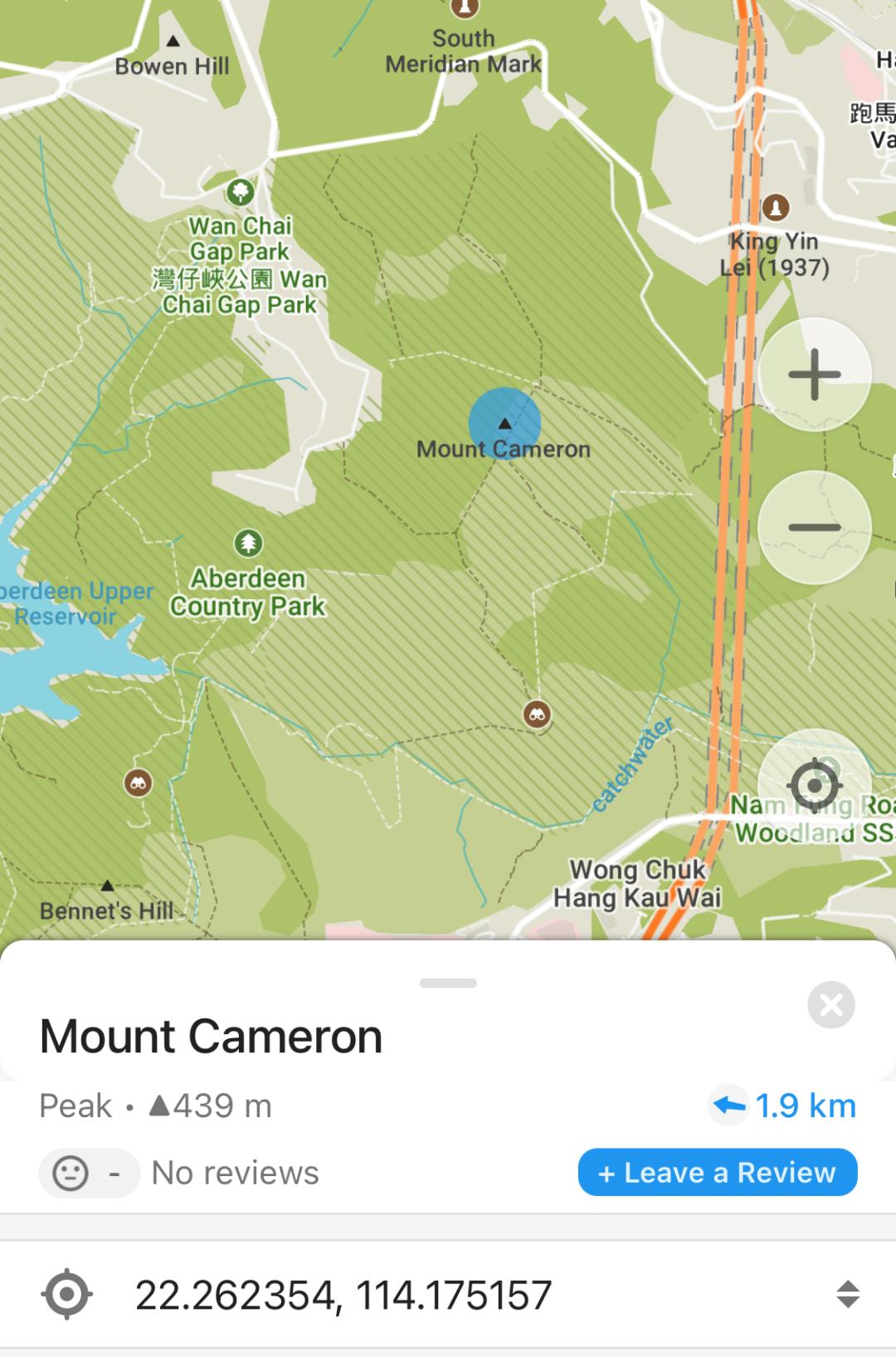896x1357 pixels.
Task: Open the No reviews rating badge
Action: point(90,1173)
